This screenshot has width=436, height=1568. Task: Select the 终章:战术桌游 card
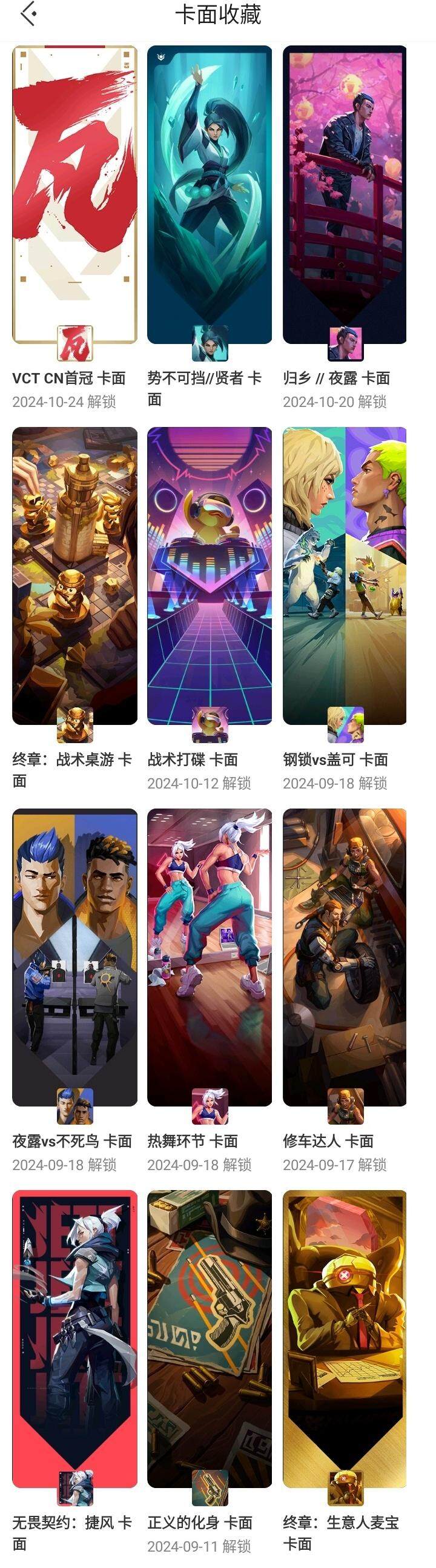pos(74,576)
